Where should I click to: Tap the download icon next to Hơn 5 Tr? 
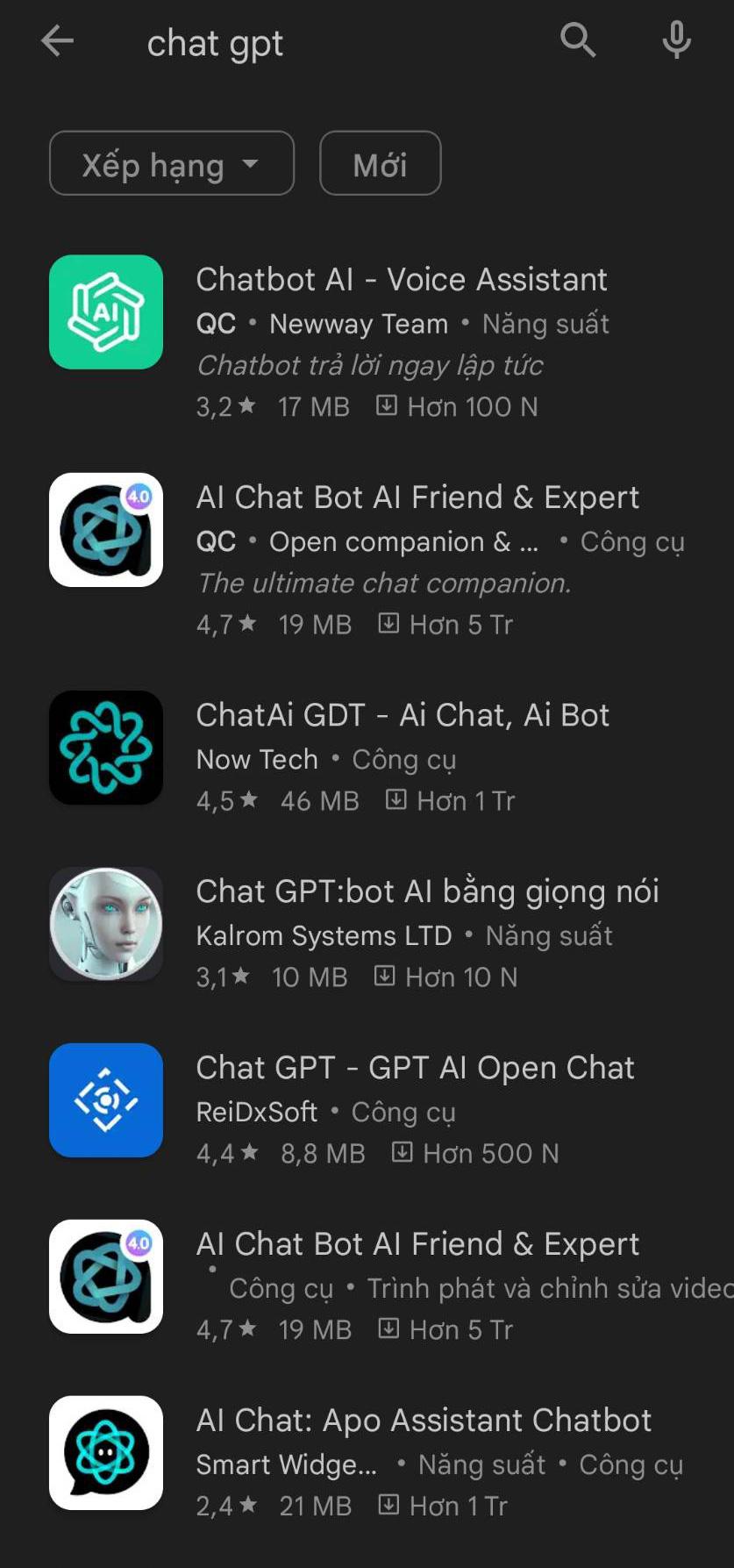387,623
